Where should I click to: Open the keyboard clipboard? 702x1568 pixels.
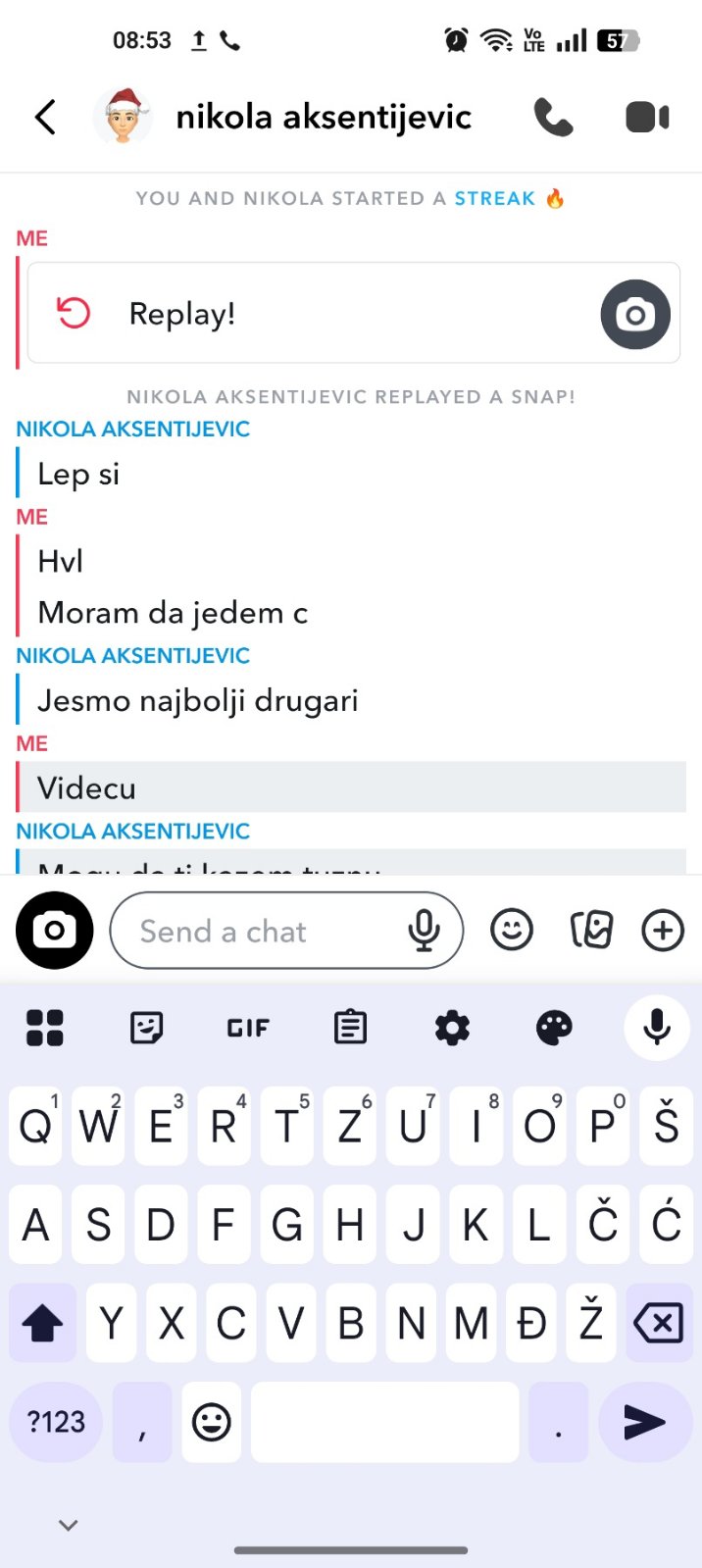tap(350, 1028)
